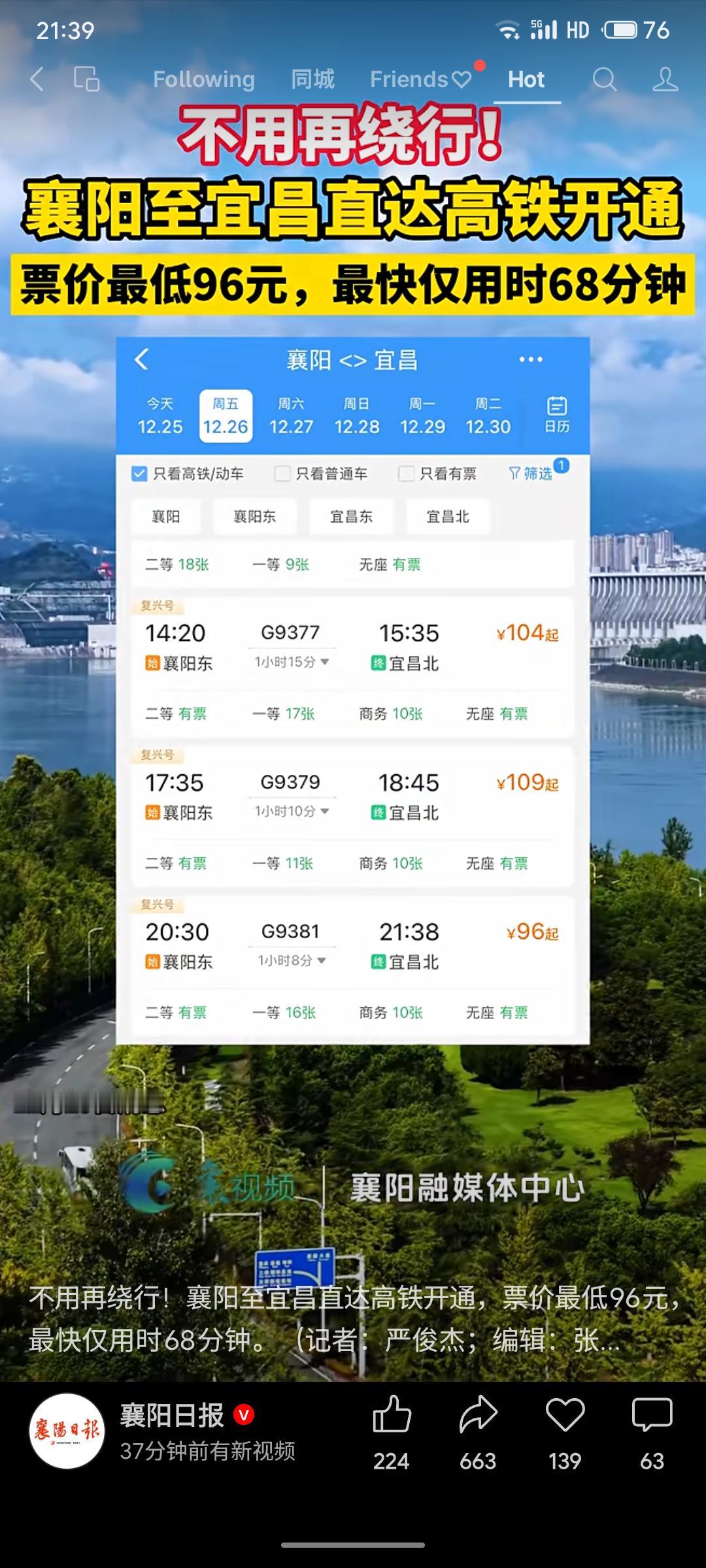Enable the 只看有票 filter
This screenshot has height=1568, width=706.
click(x=407, y=473)
